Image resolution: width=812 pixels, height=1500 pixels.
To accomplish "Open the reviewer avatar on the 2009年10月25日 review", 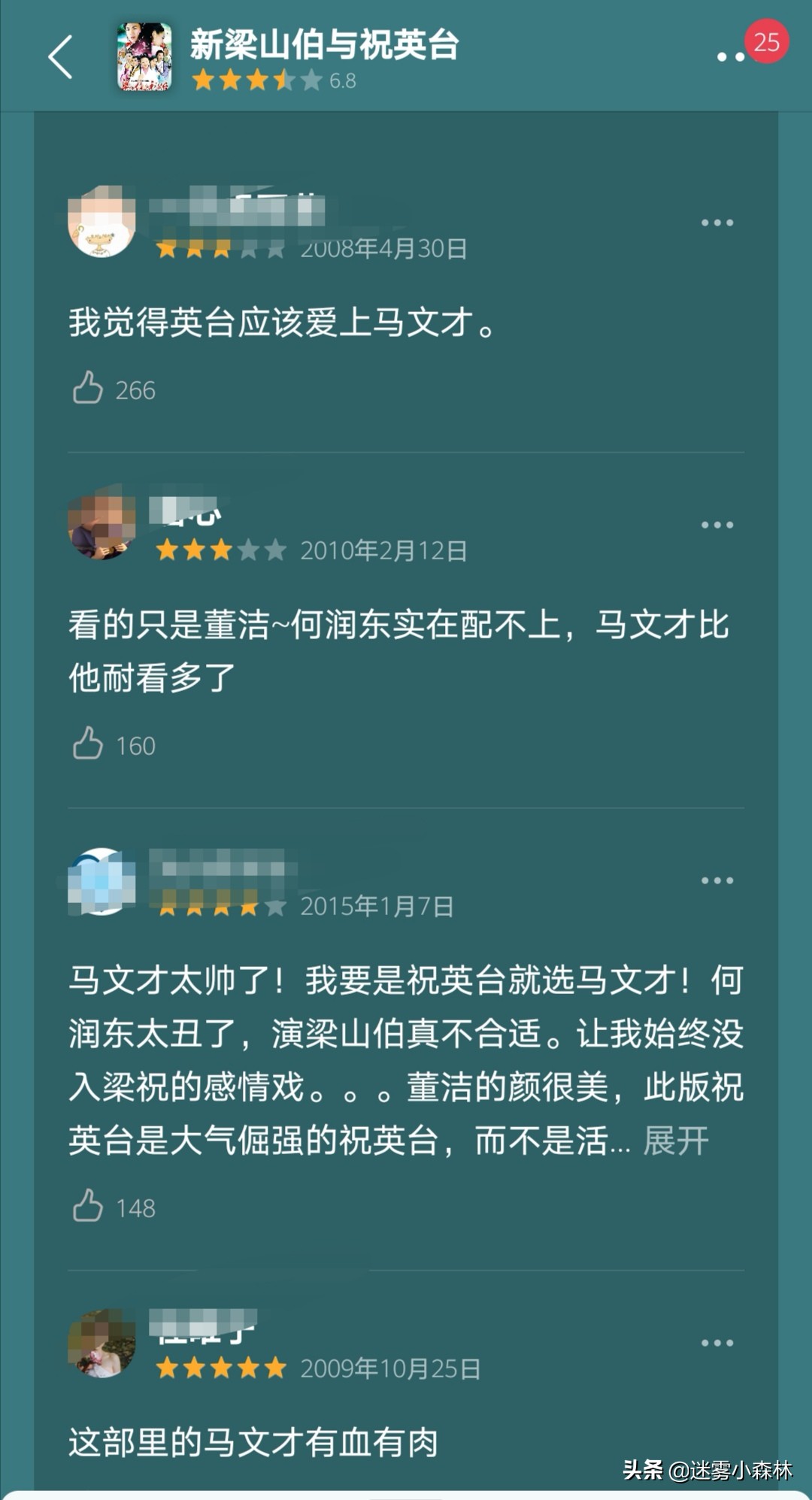I will point(102,1344).
